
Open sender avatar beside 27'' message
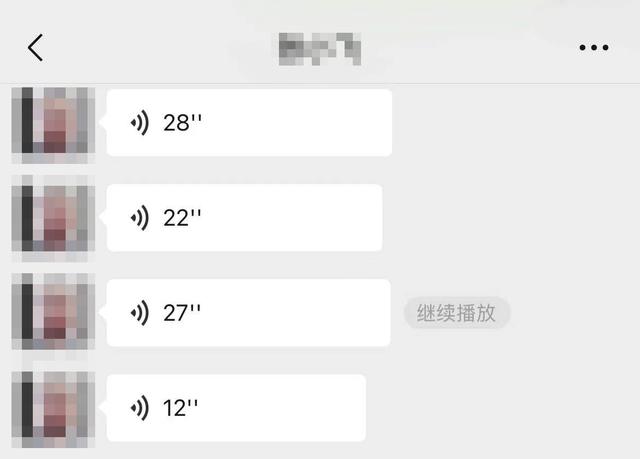coord(53,313)
